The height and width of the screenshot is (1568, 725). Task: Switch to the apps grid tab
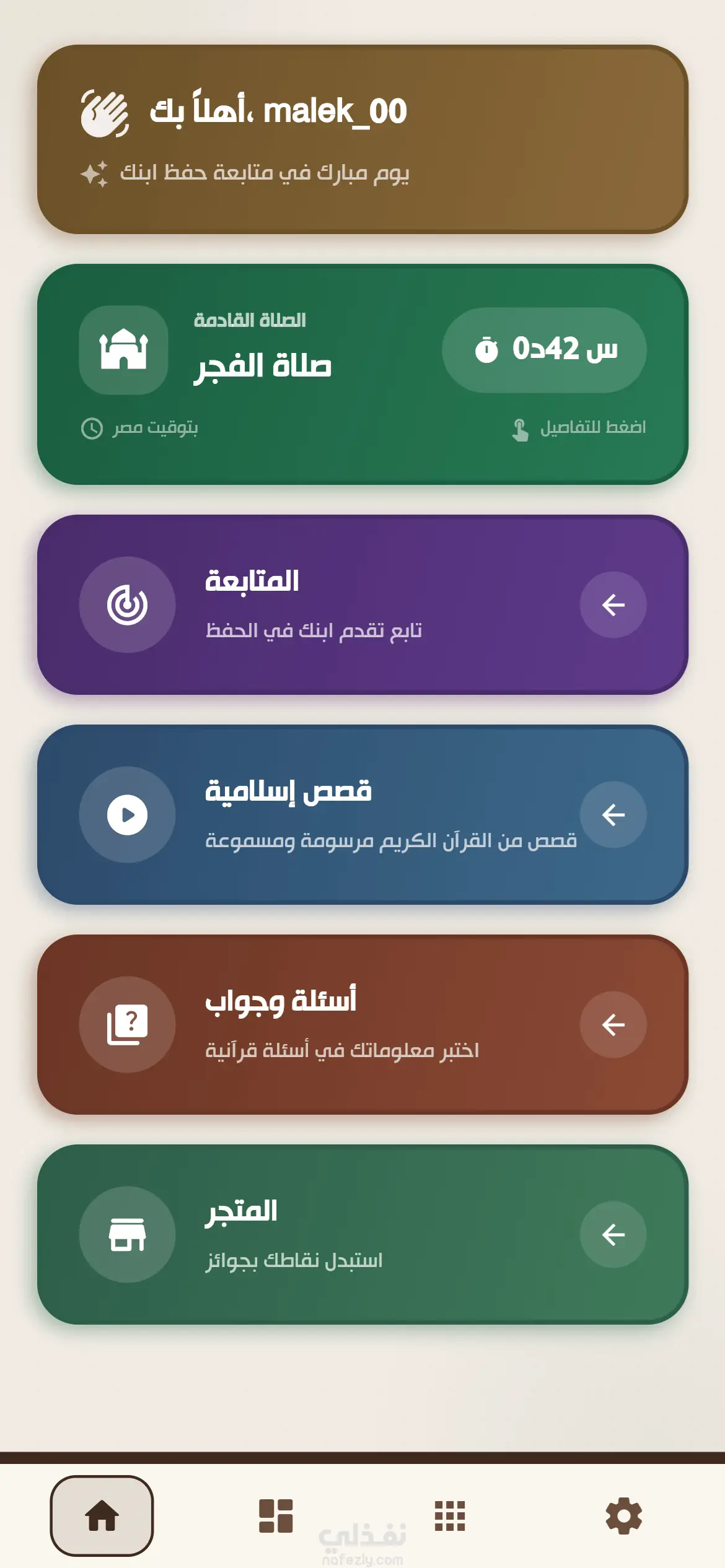tap(450, 1515)
